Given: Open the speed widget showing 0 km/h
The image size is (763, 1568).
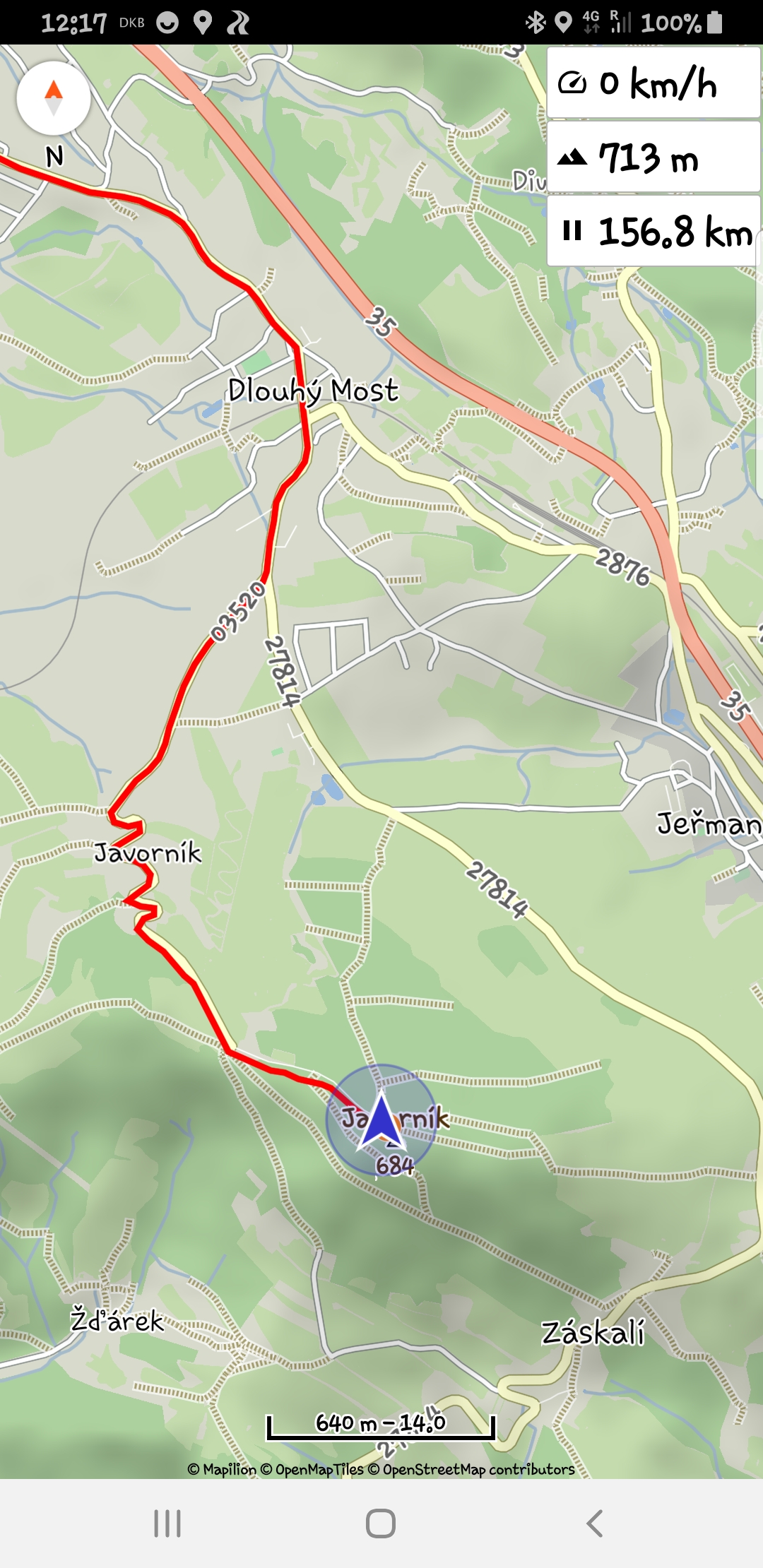Looking at the screenshot, I should point(653,83).
